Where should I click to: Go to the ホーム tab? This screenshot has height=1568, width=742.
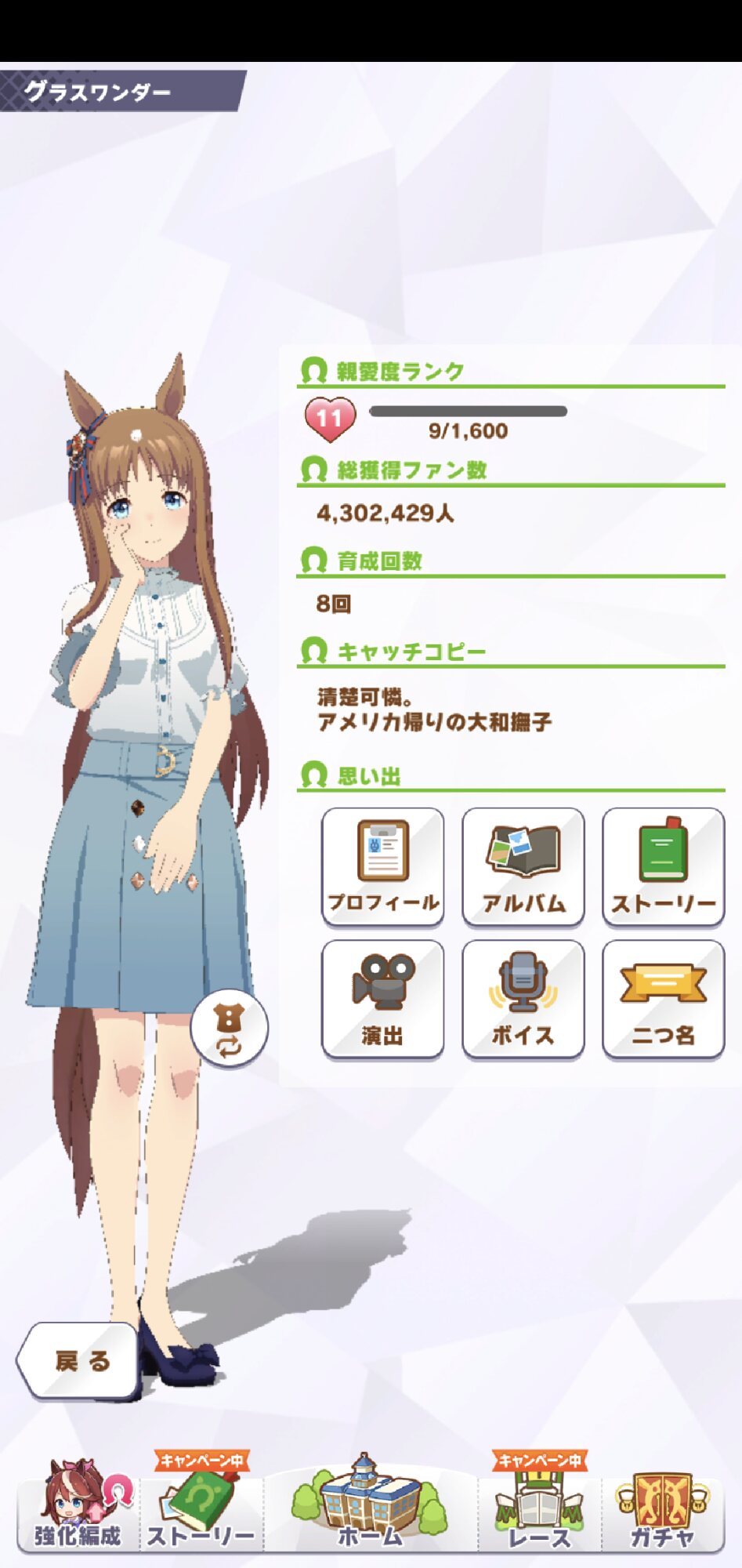tap(370, 1503)
